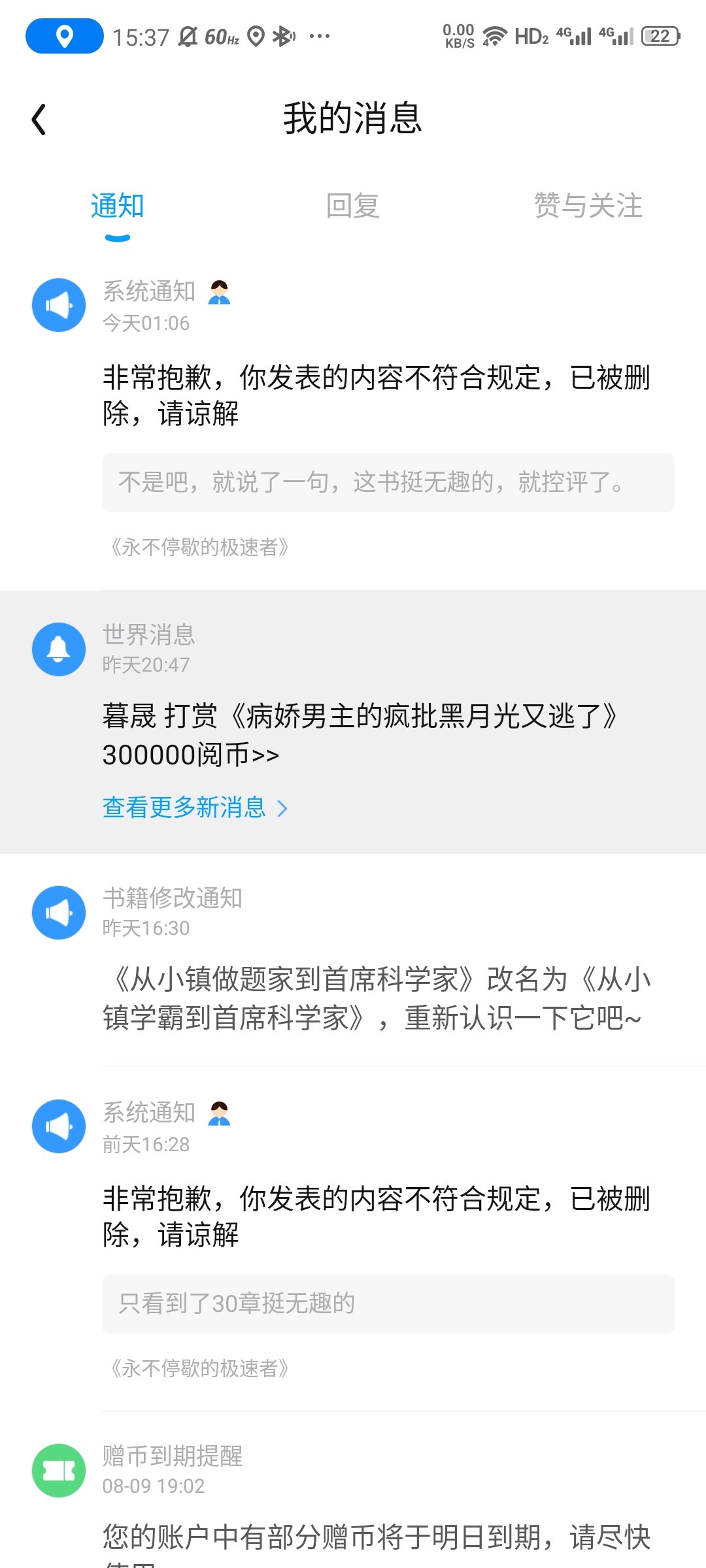Open the 书籍修改通知 notification
Image resolution: width=706 pixels, height=1568 pixels.
point(376,998)
